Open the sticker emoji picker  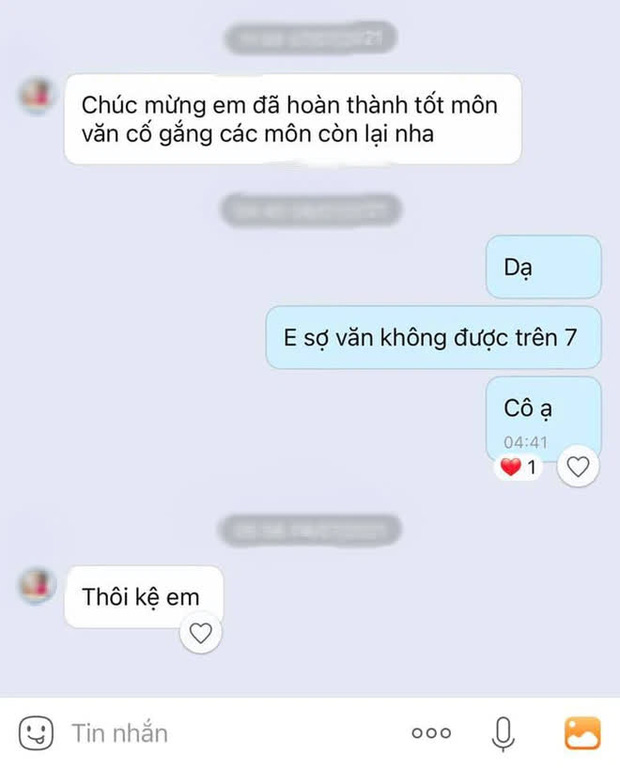36,733
